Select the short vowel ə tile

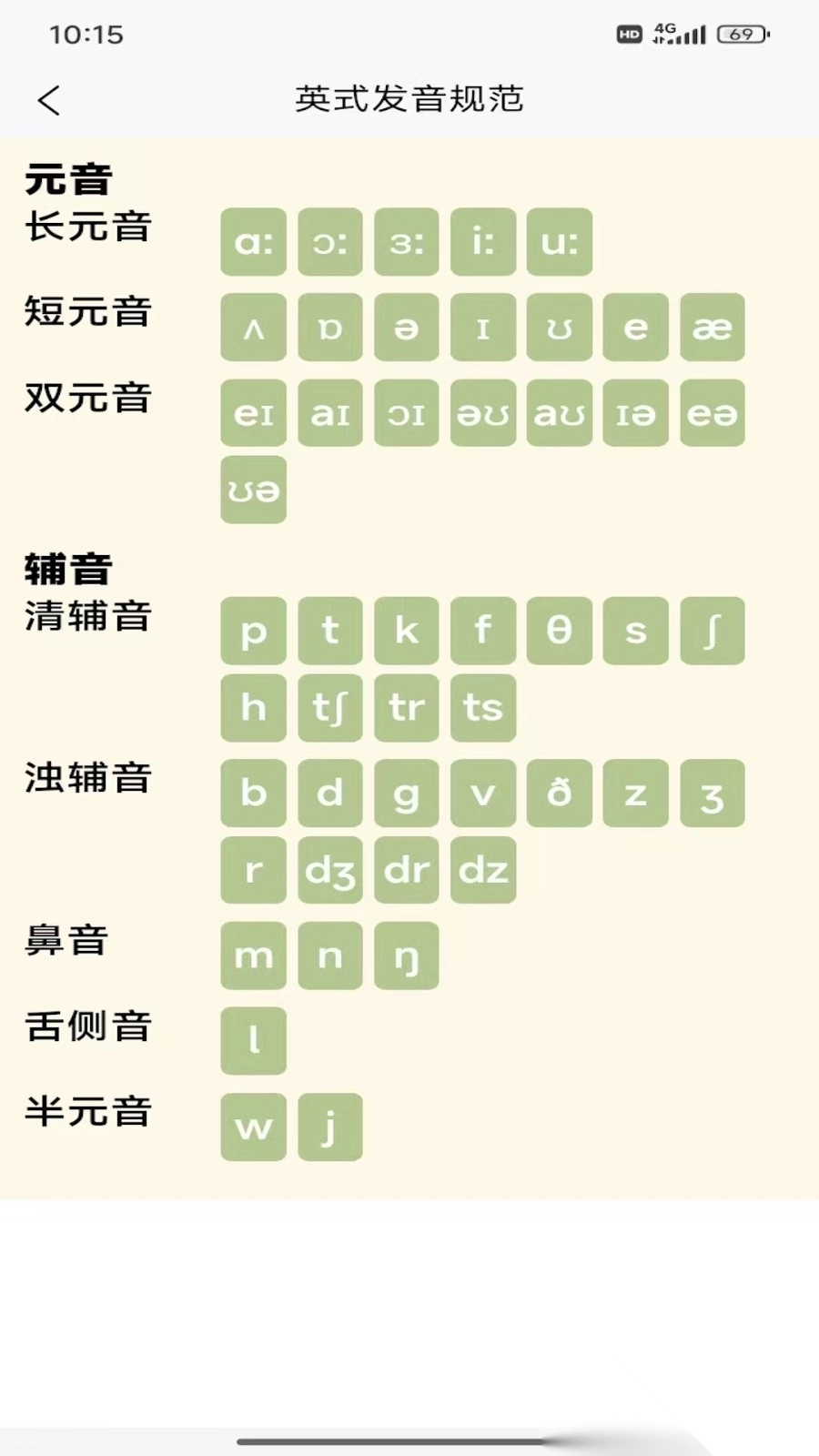406,328
